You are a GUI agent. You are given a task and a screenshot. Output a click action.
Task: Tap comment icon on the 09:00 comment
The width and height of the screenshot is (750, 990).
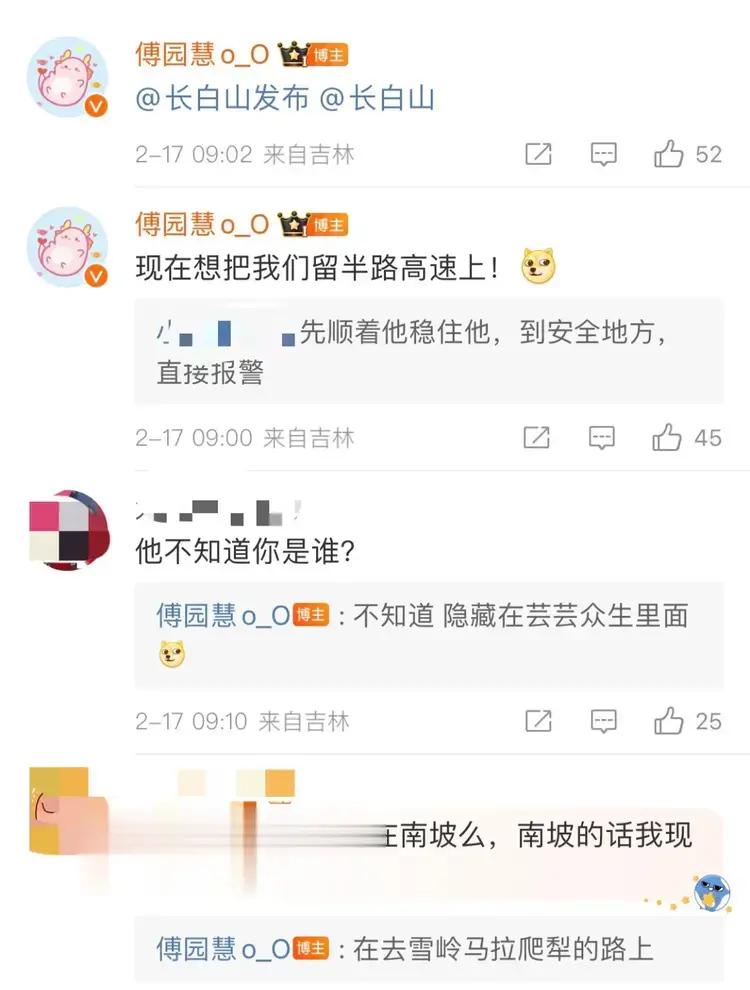click(603, 437)
